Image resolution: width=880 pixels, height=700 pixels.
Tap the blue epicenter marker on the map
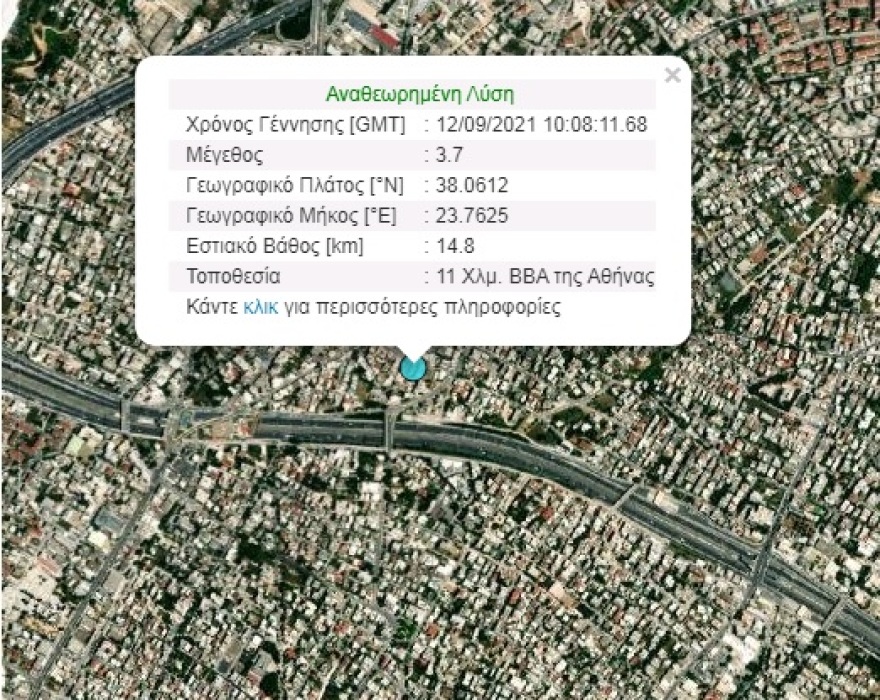click(x=412, y=368)
